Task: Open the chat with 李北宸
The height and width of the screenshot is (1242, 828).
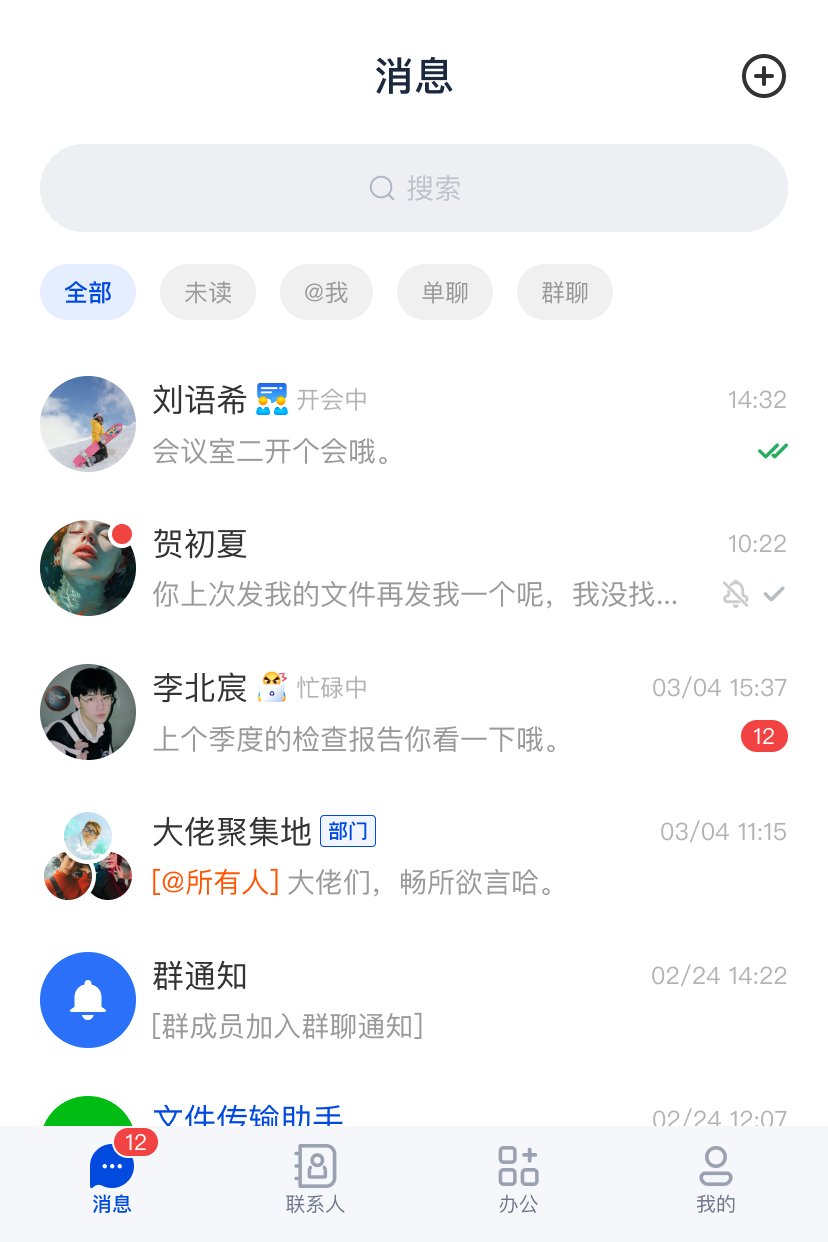Action: 414,712
